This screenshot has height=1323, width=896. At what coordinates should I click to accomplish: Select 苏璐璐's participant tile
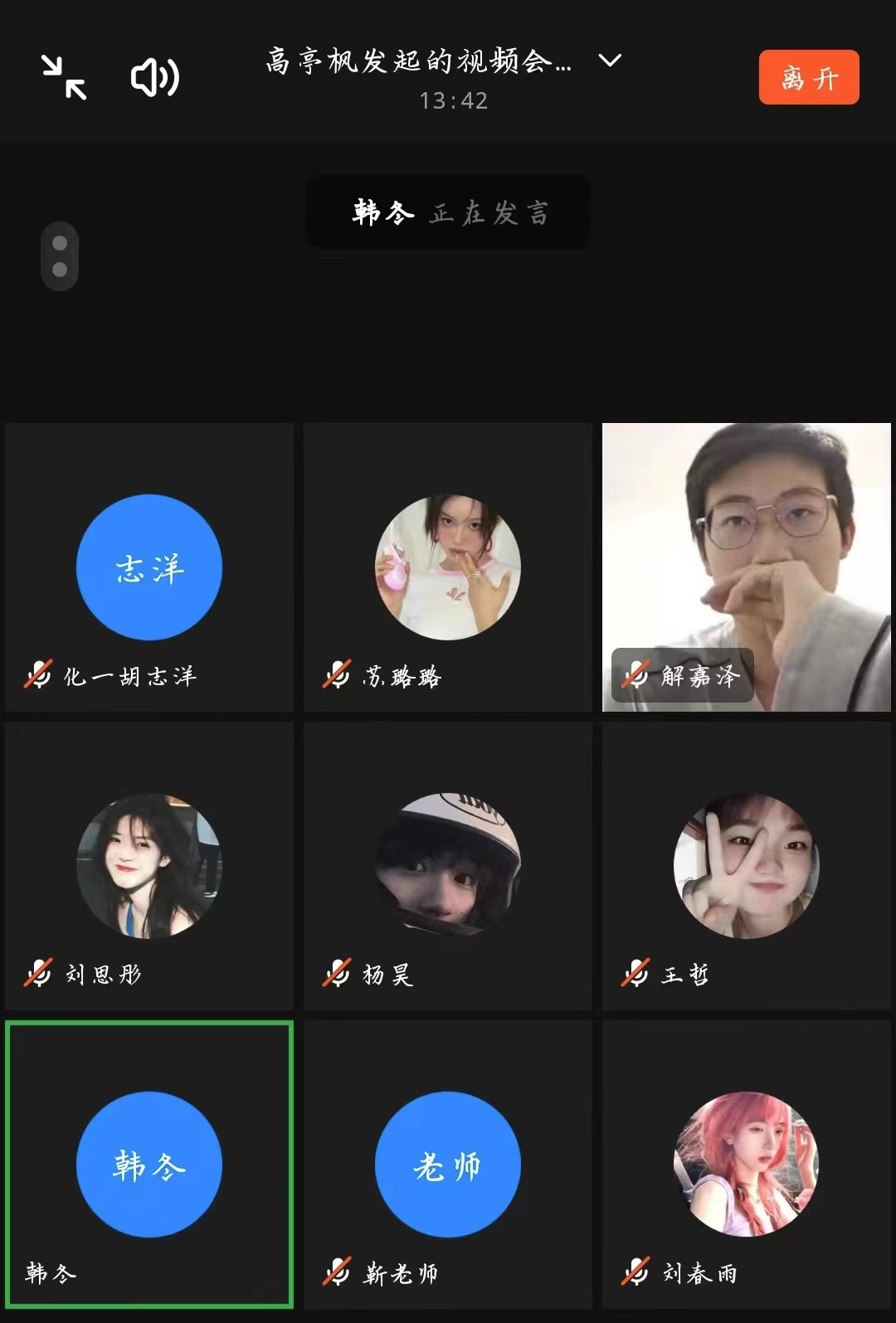tap(448, 567)
